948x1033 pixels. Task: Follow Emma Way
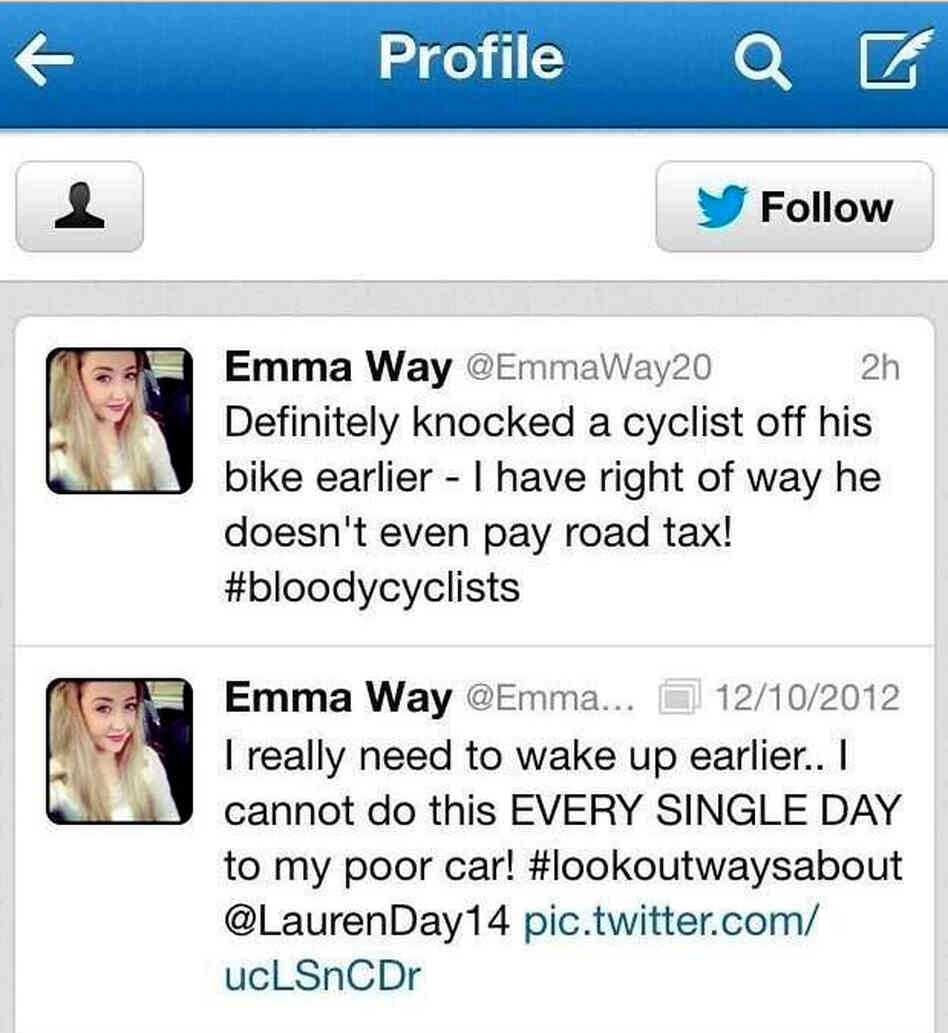point(794,207)
